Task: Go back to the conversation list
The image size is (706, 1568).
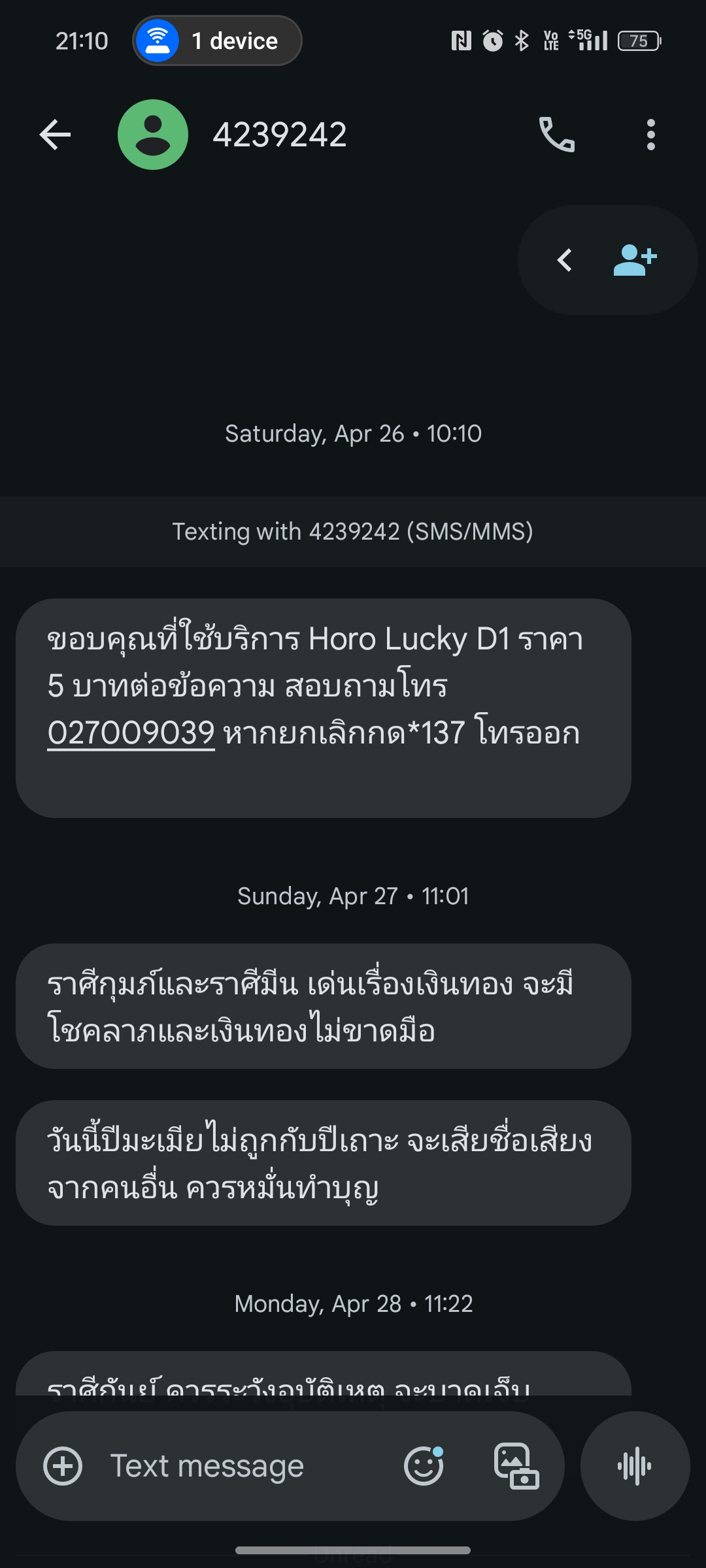Action: tap(55, 135)
